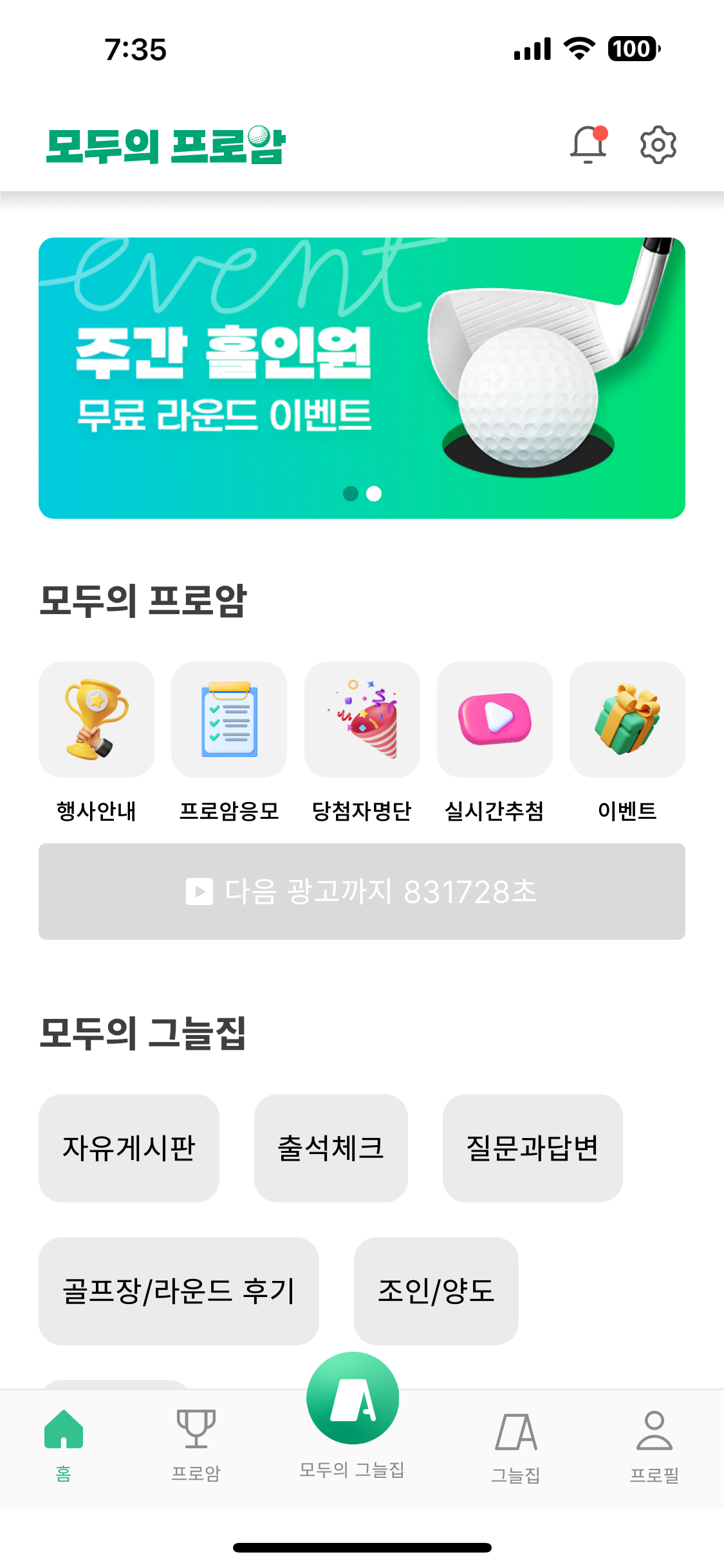Screen dimensions: 724x1568
Task: Select the 출석체크 chip
Action: pos(331,1148)
